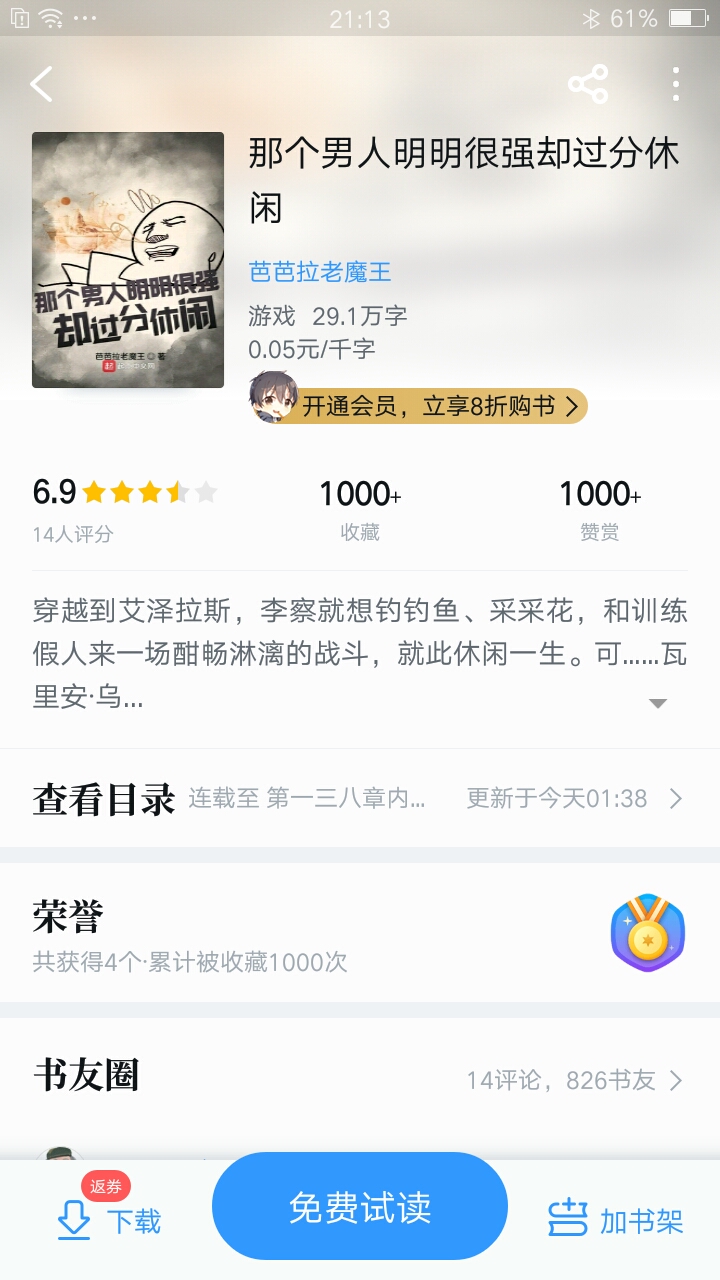Open author 芭芭拉老魔王's page

point(320,272)
